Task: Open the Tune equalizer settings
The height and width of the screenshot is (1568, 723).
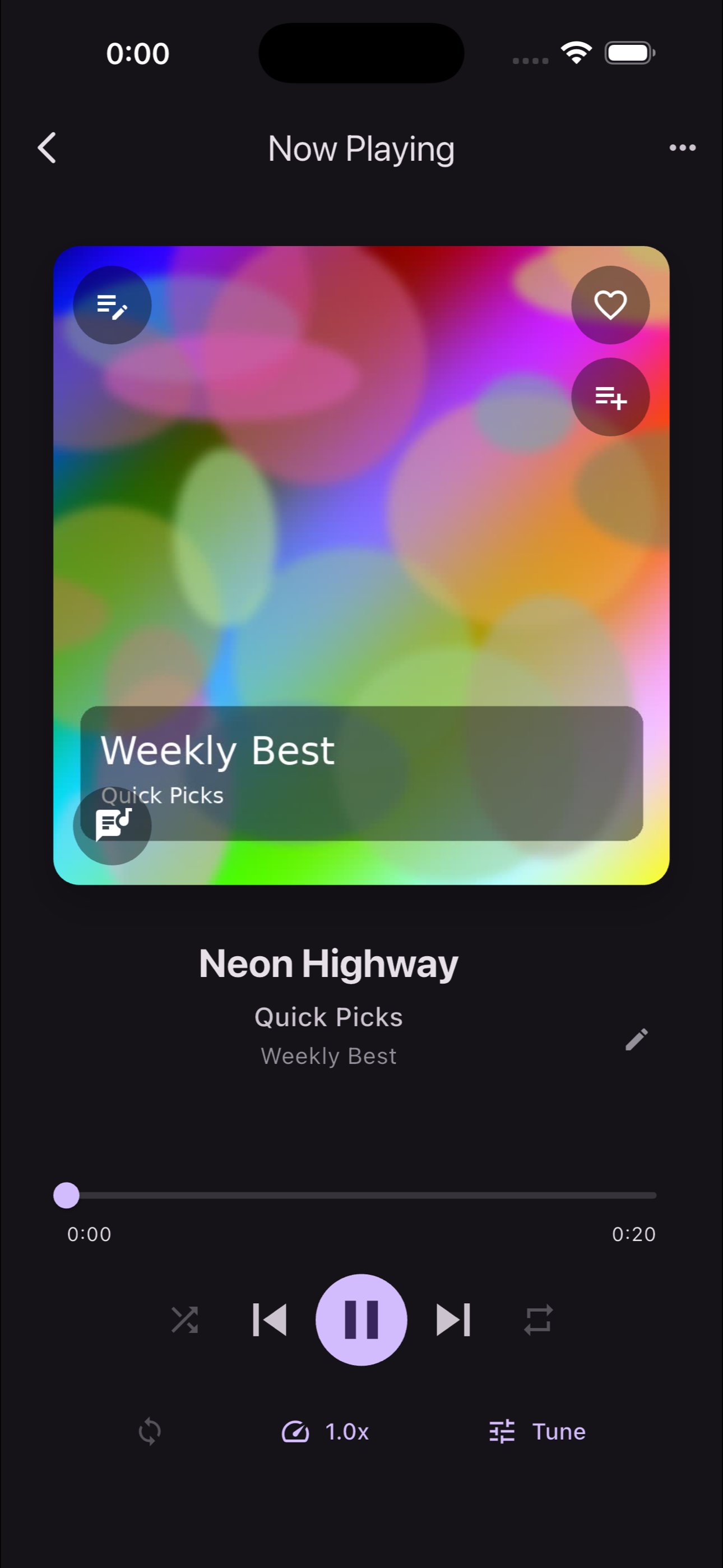Action: click(x=537, y=1432)
